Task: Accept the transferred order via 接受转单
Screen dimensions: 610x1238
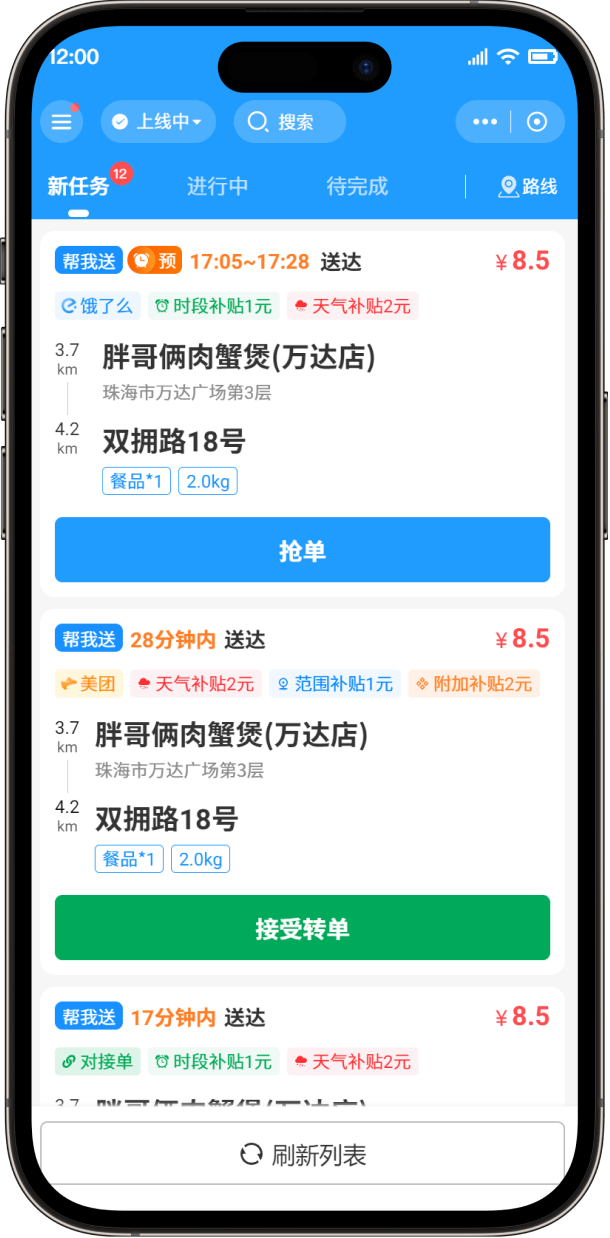Action: (302, 928)
